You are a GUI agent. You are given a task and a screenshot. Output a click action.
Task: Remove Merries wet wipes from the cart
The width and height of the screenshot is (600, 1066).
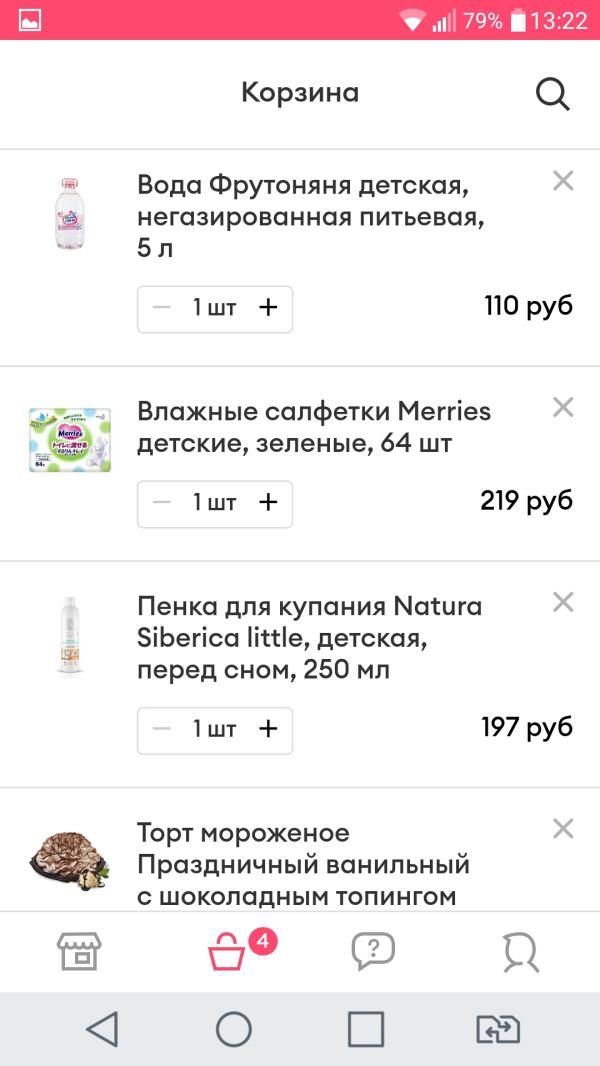(x=563, y=407)
